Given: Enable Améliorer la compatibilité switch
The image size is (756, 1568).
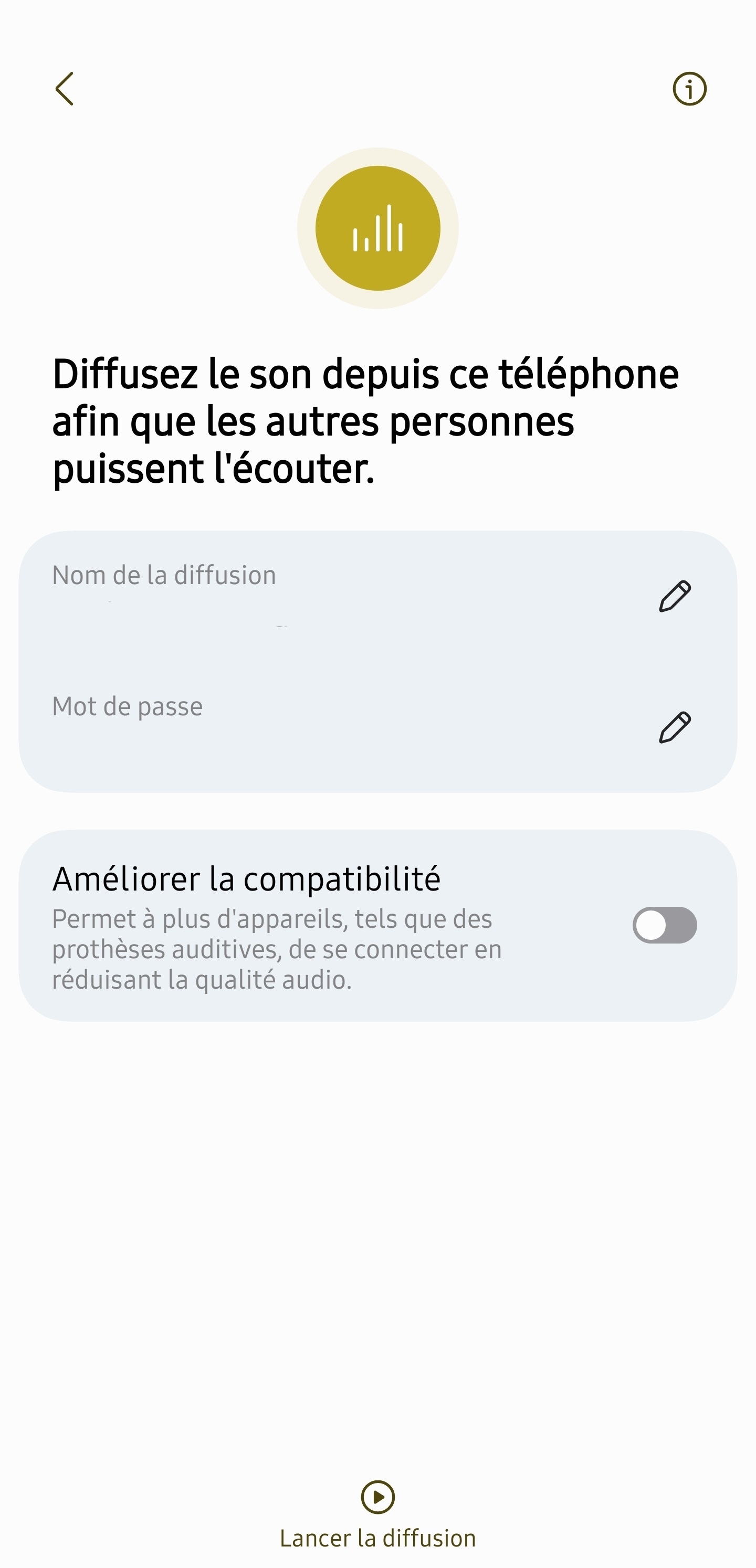Looking at the screenshot, I should [x=664, y=925].
